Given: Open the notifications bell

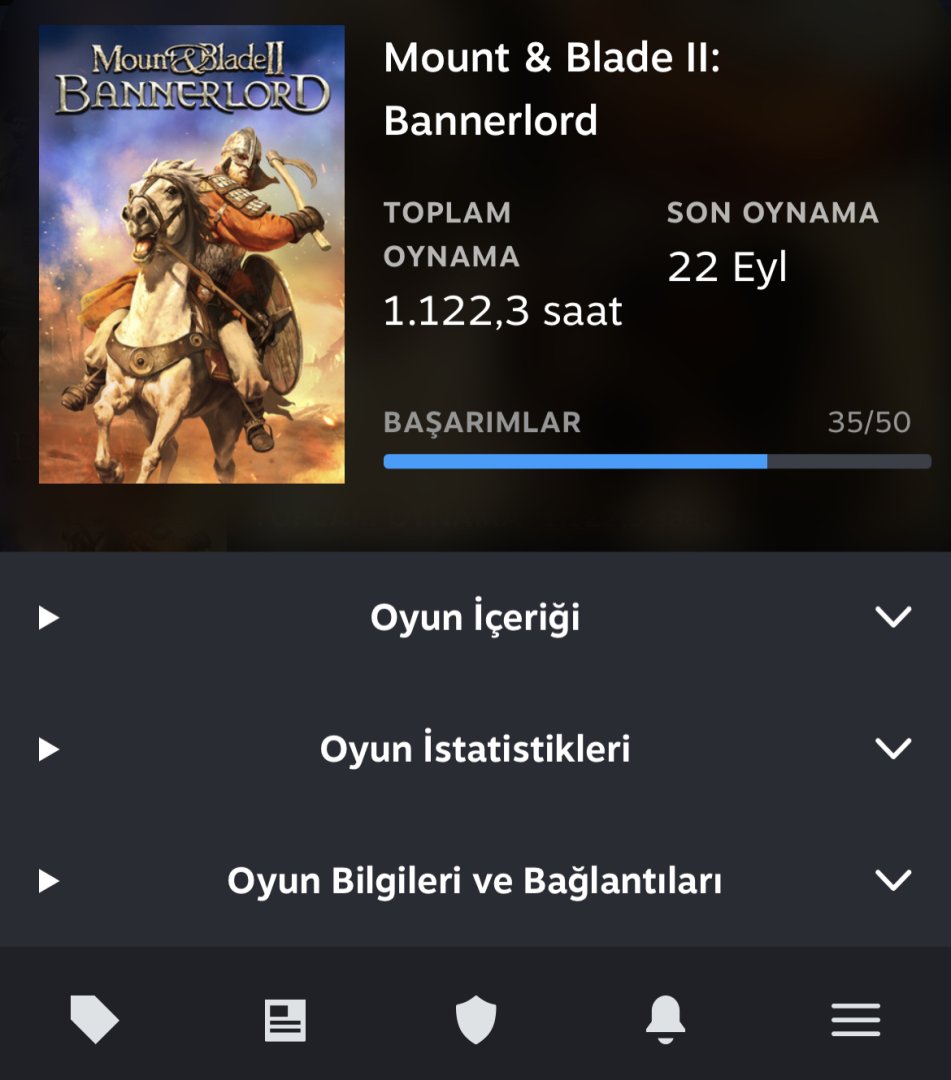Looking at the screenshot, I should [665, 1021].
